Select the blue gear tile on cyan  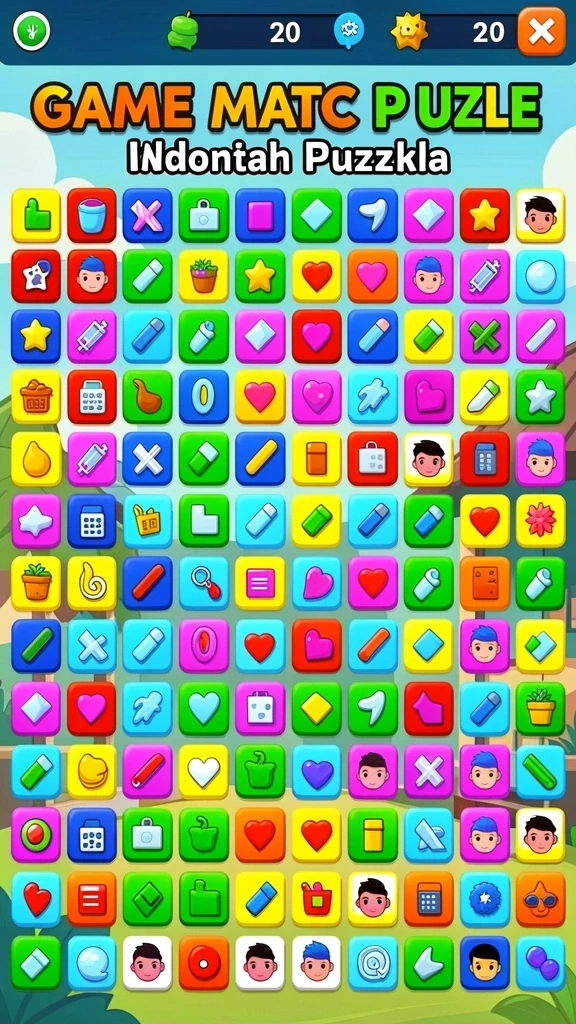(485, 899)
